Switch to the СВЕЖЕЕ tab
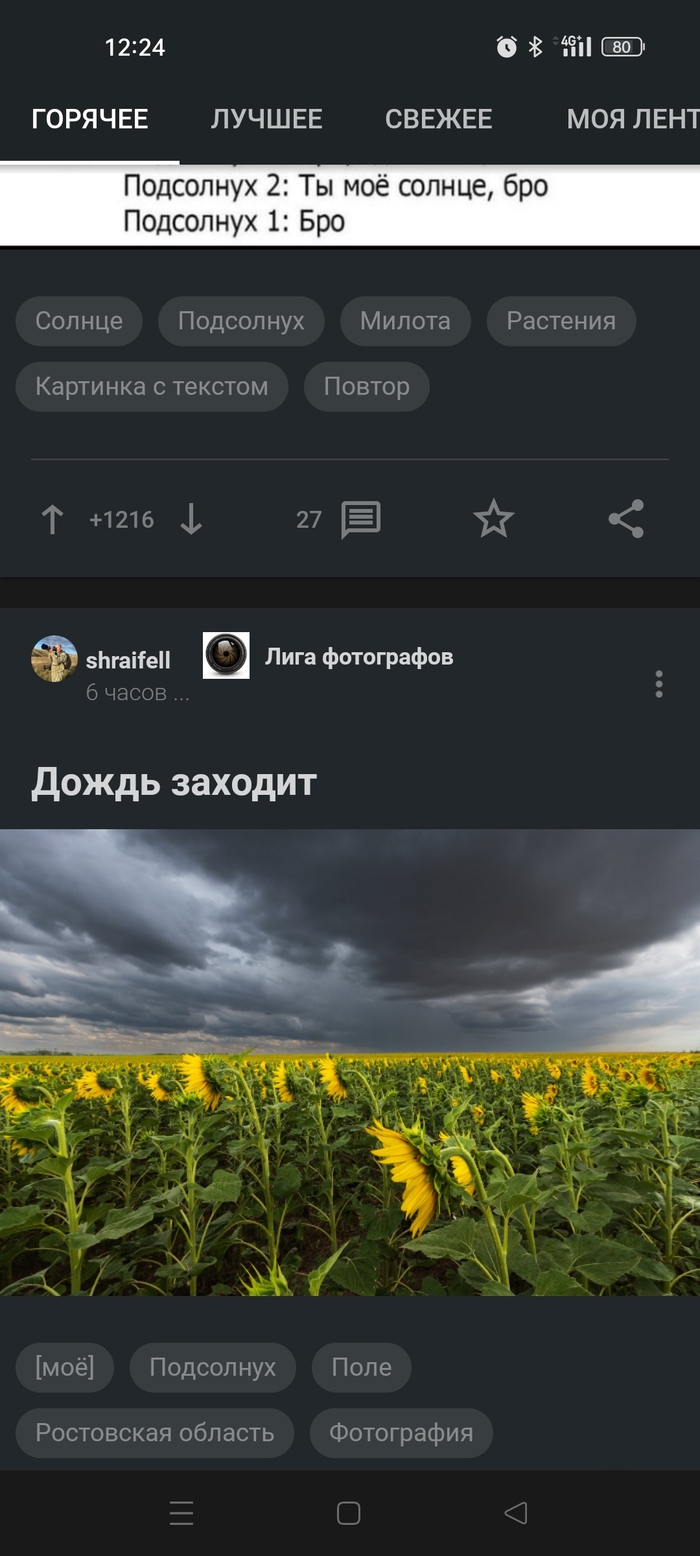The height and width of the screenshot is (1556, 700). click(438, 119)
